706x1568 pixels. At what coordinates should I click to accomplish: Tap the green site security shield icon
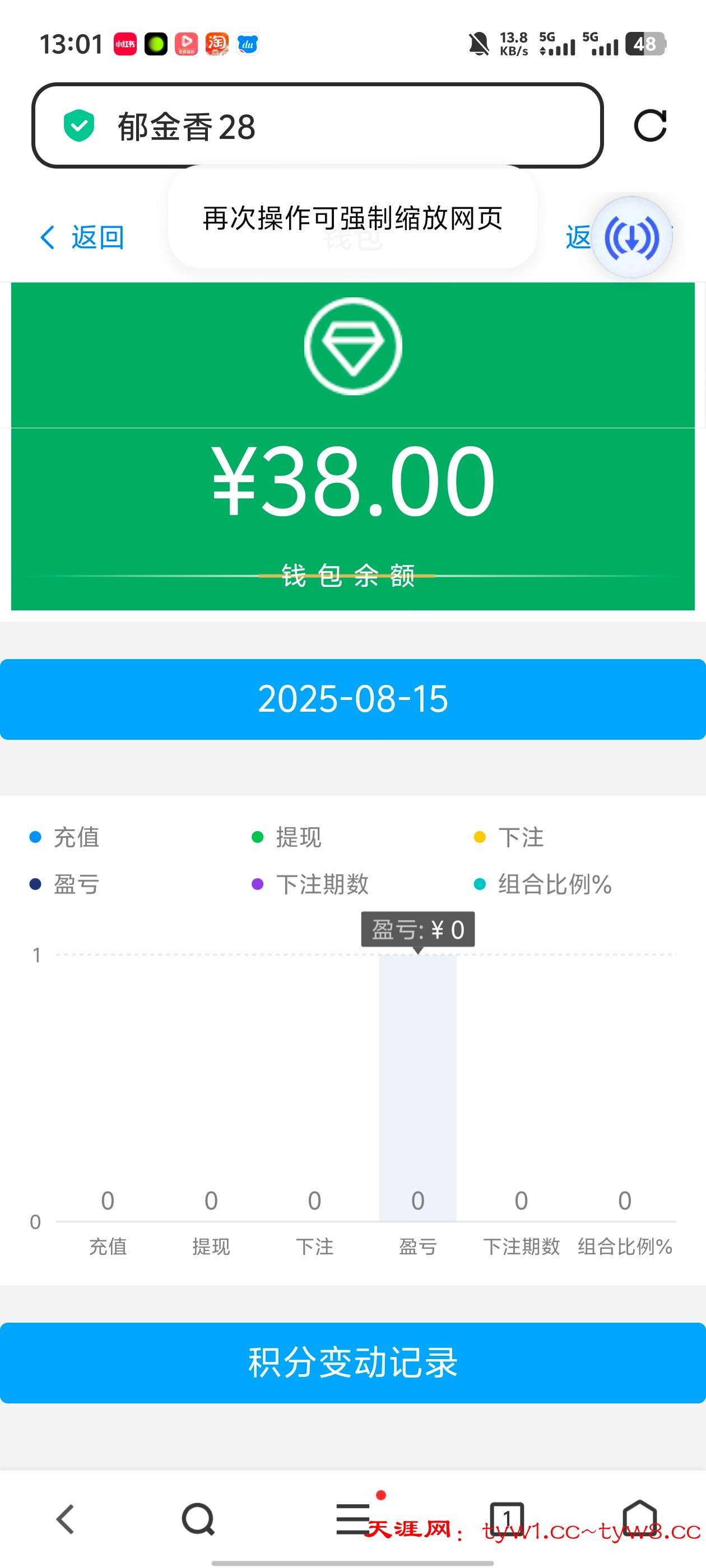point(80,126)
